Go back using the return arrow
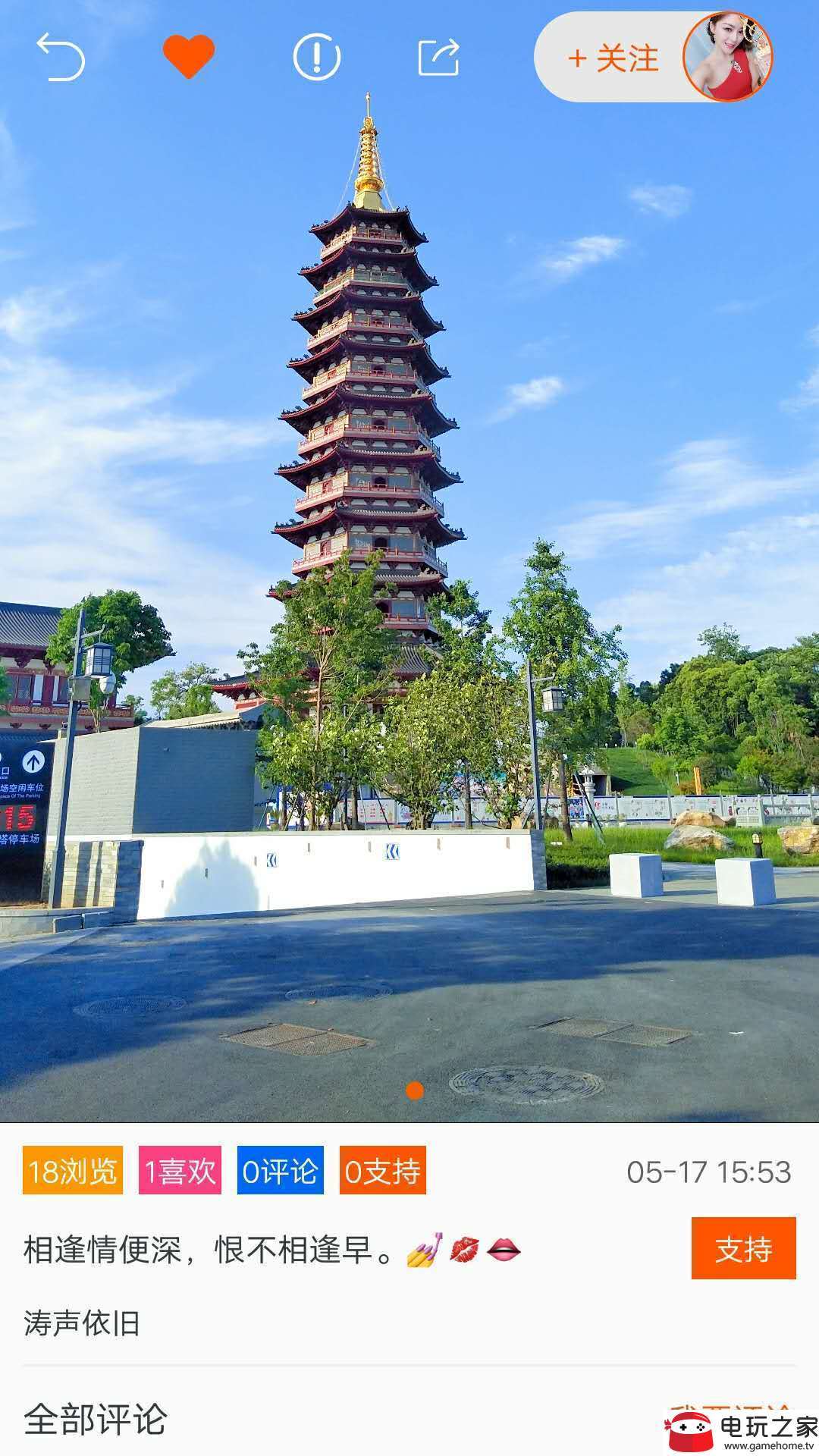The image size is (819, 1456). tap(60, 57)
